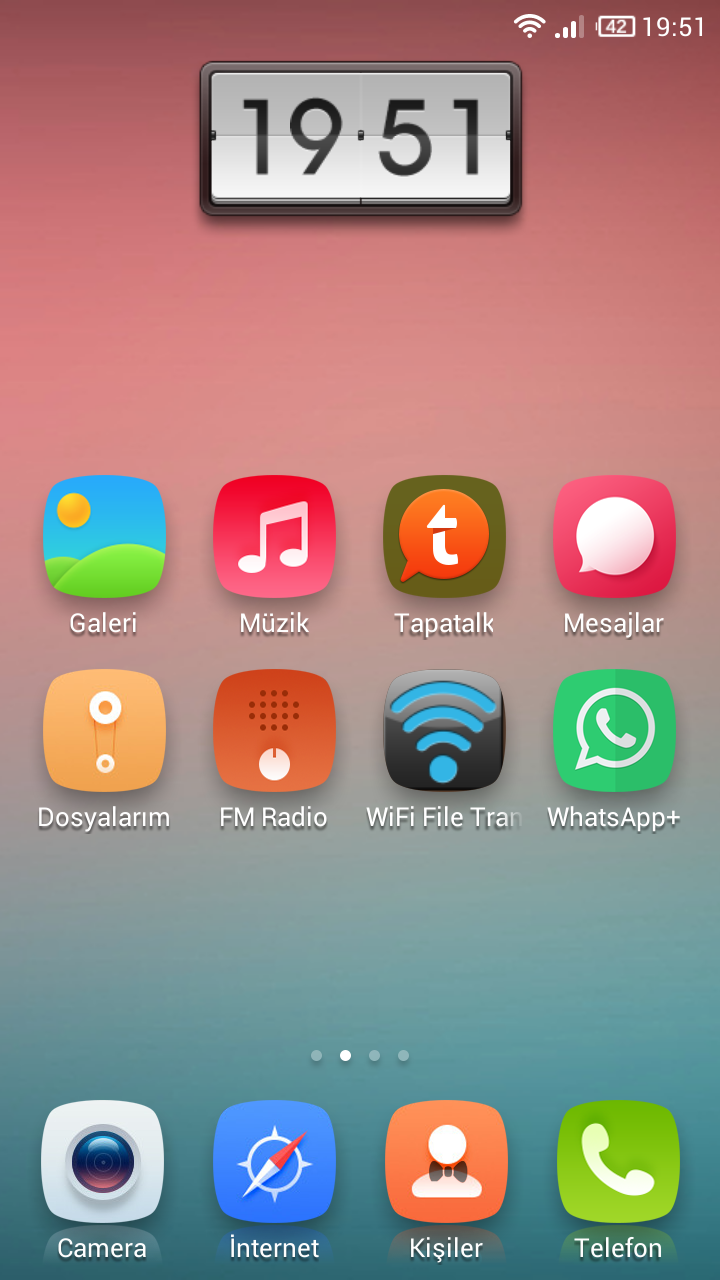Screen dimensions: 720x1280
Task: Select the last page indicator dot
Action: point(403,1055)
